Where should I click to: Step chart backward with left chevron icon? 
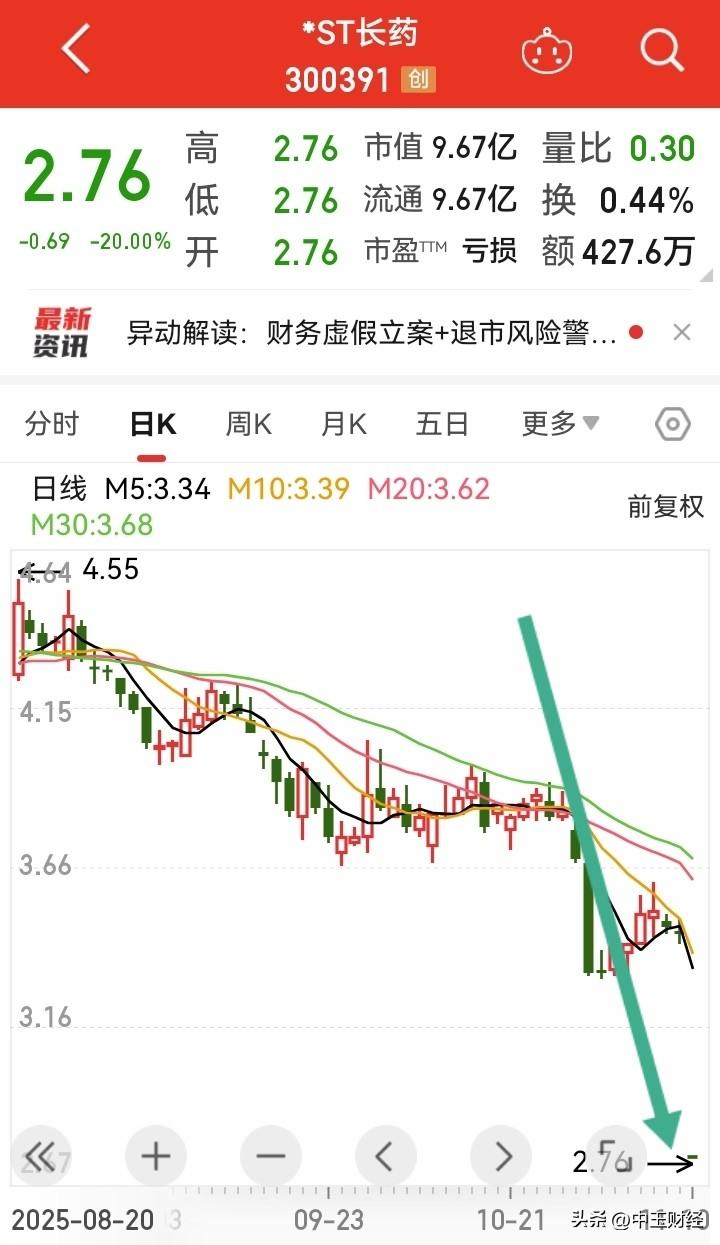[x=386, y=1156]
